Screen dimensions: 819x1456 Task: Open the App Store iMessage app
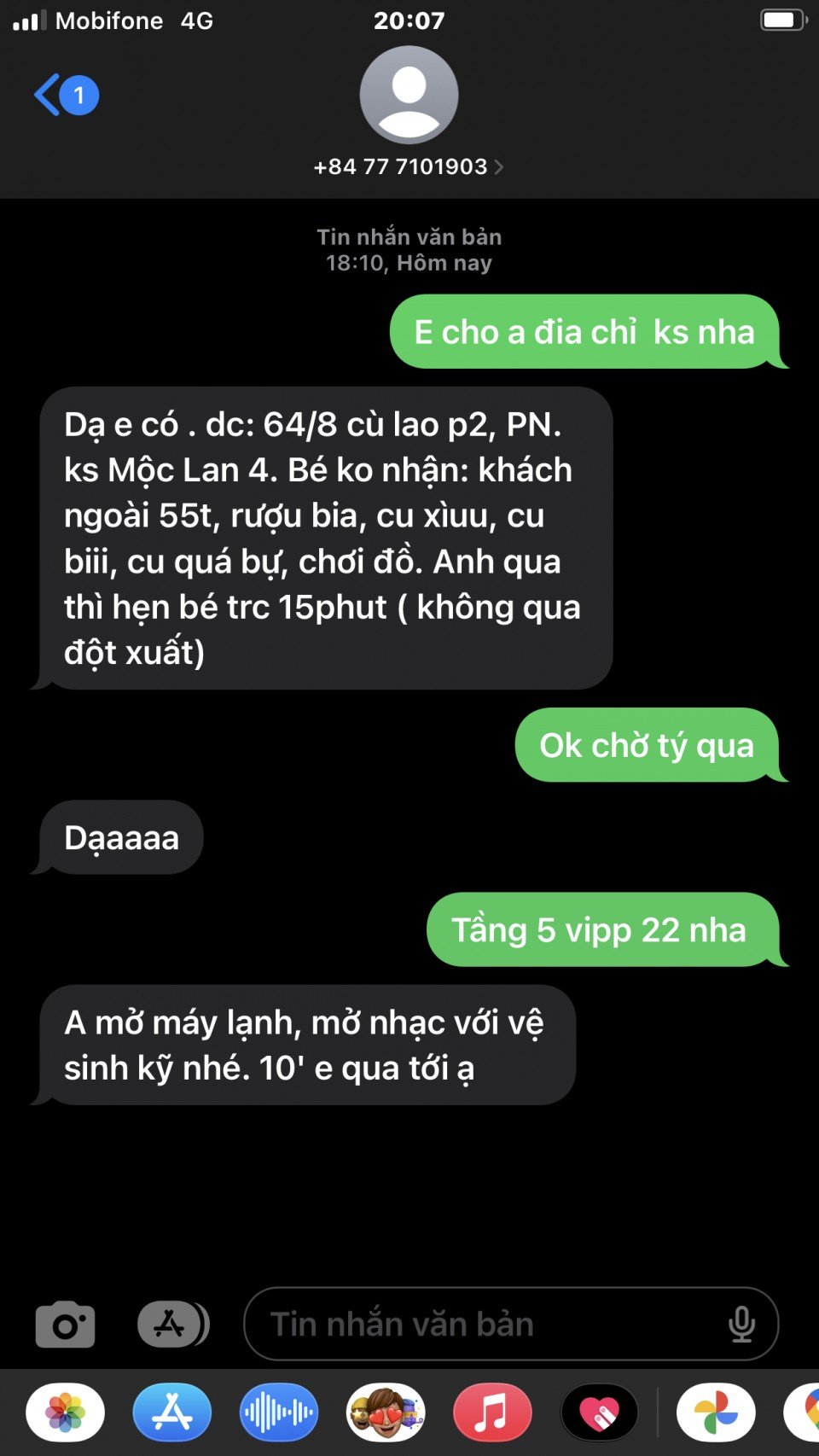[172, 1412]
